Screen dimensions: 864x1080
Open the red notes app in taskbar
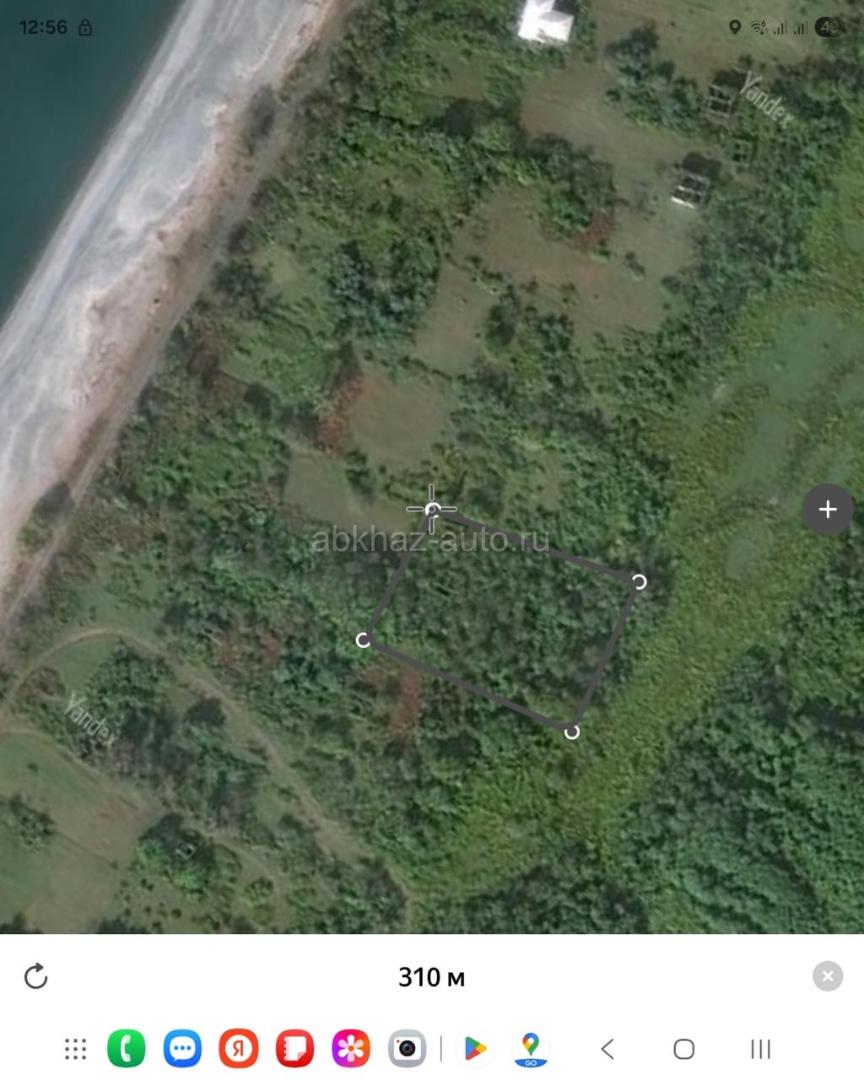[295, 1049]
